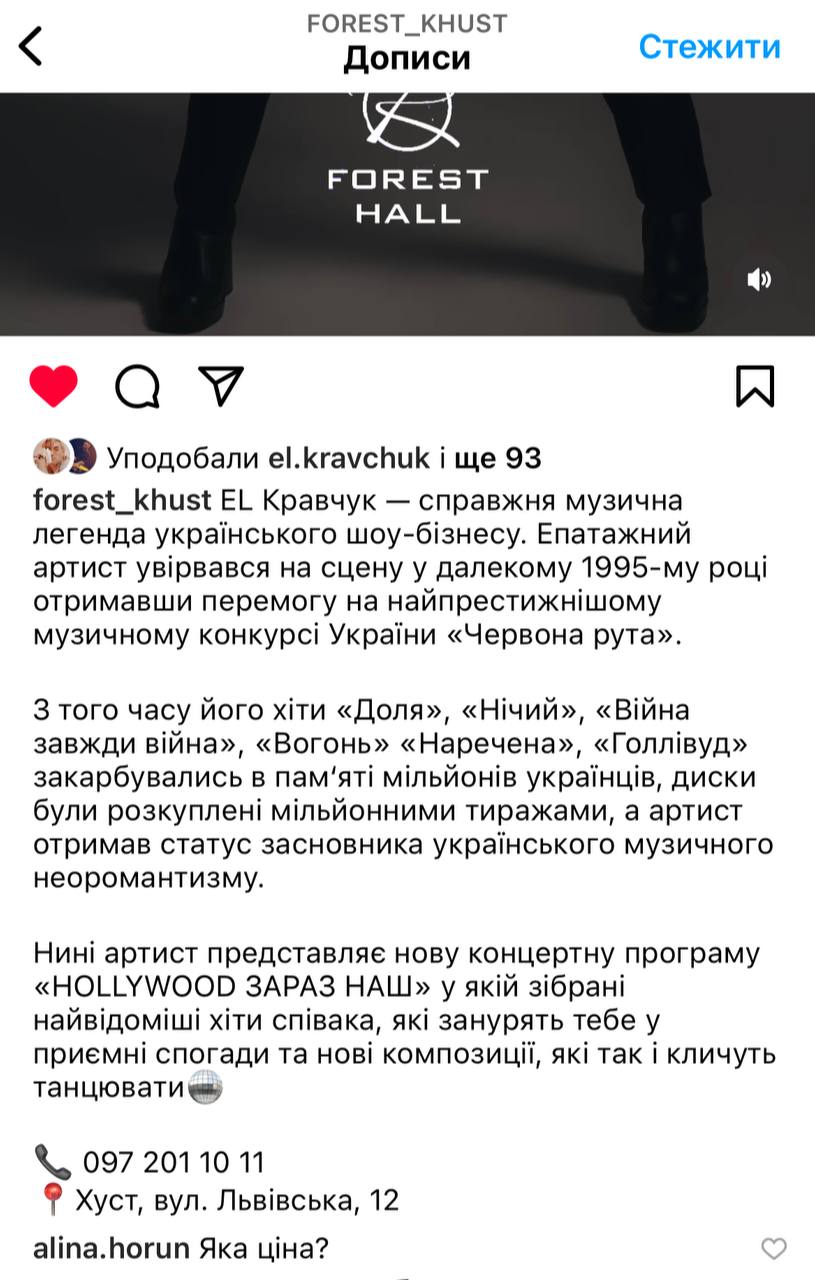This screenshot has width=815, height=1280.
Task: Follow forest_khust via Стежити
Action: point(710,46)
